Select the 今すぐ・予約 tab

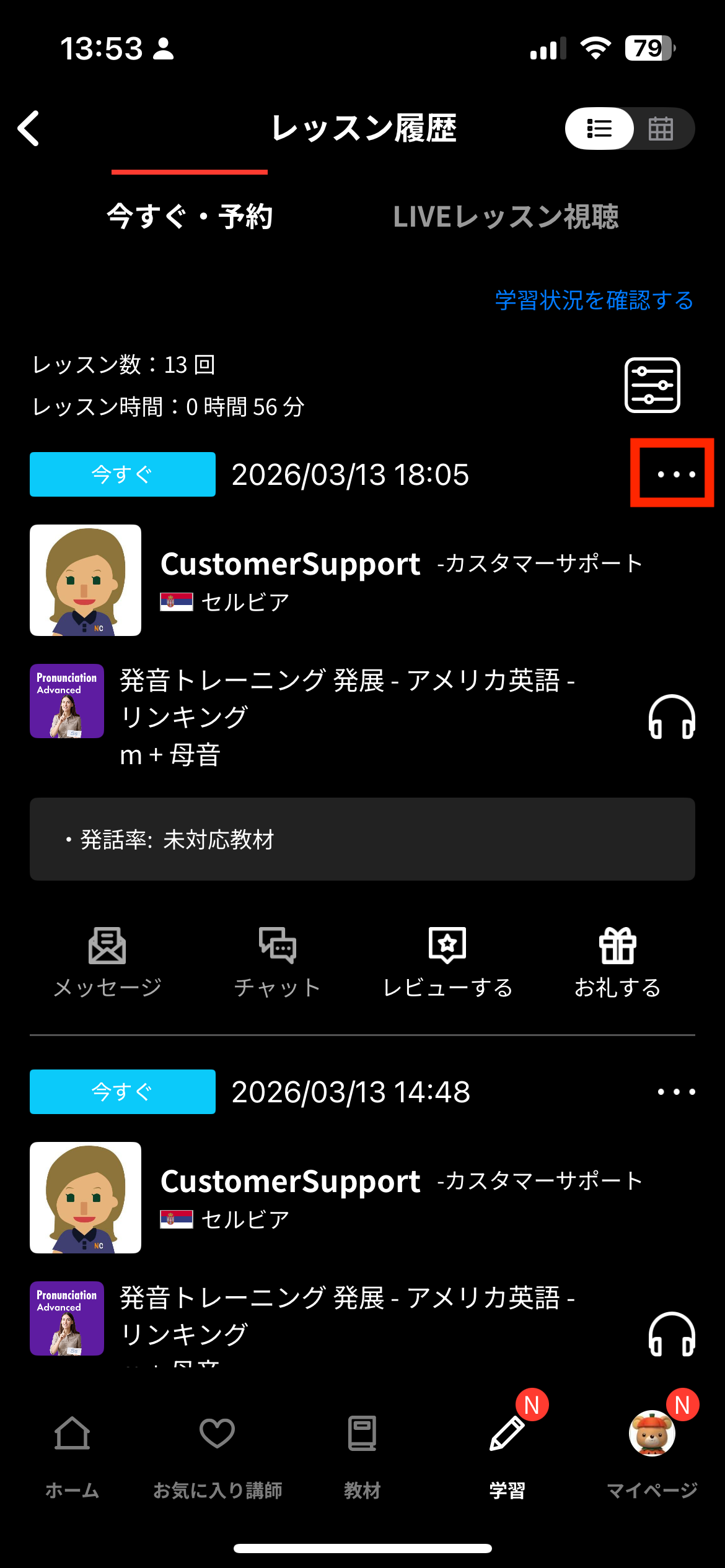pyautogui.click(x=190, y=217)
